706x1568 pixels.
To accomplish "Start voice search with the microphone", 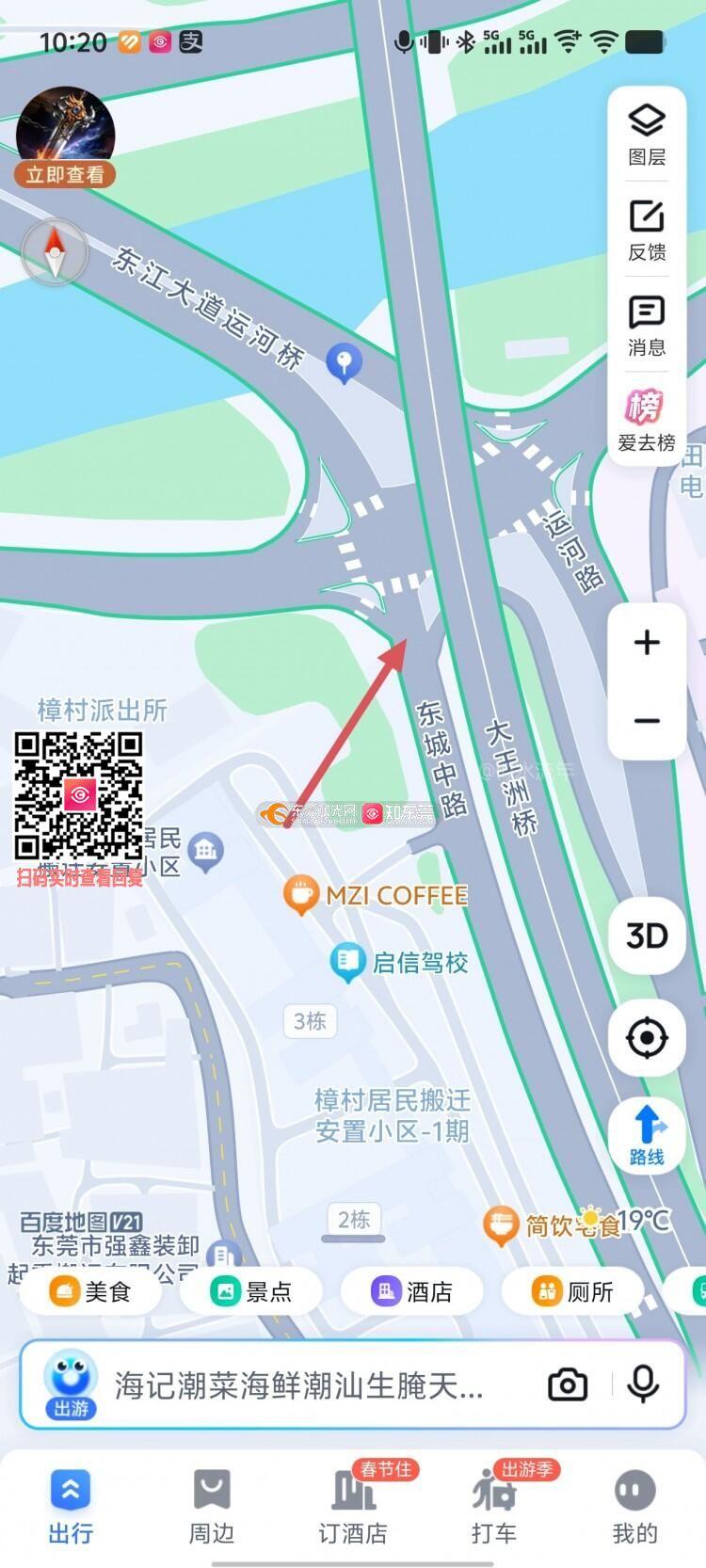I will 644,1384.
